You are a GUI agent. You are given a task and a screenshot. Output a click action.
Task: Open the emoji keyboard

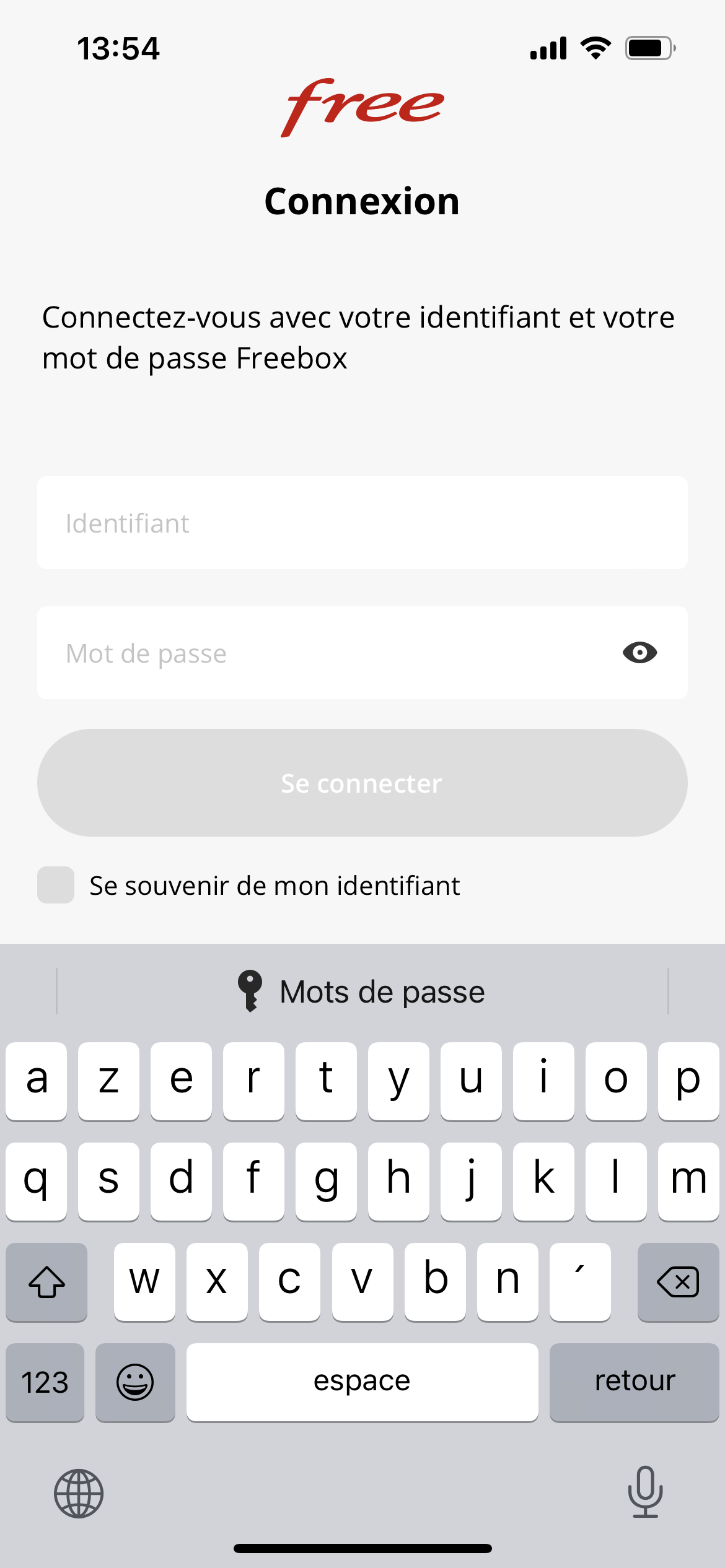click(x=135, y=1382)
